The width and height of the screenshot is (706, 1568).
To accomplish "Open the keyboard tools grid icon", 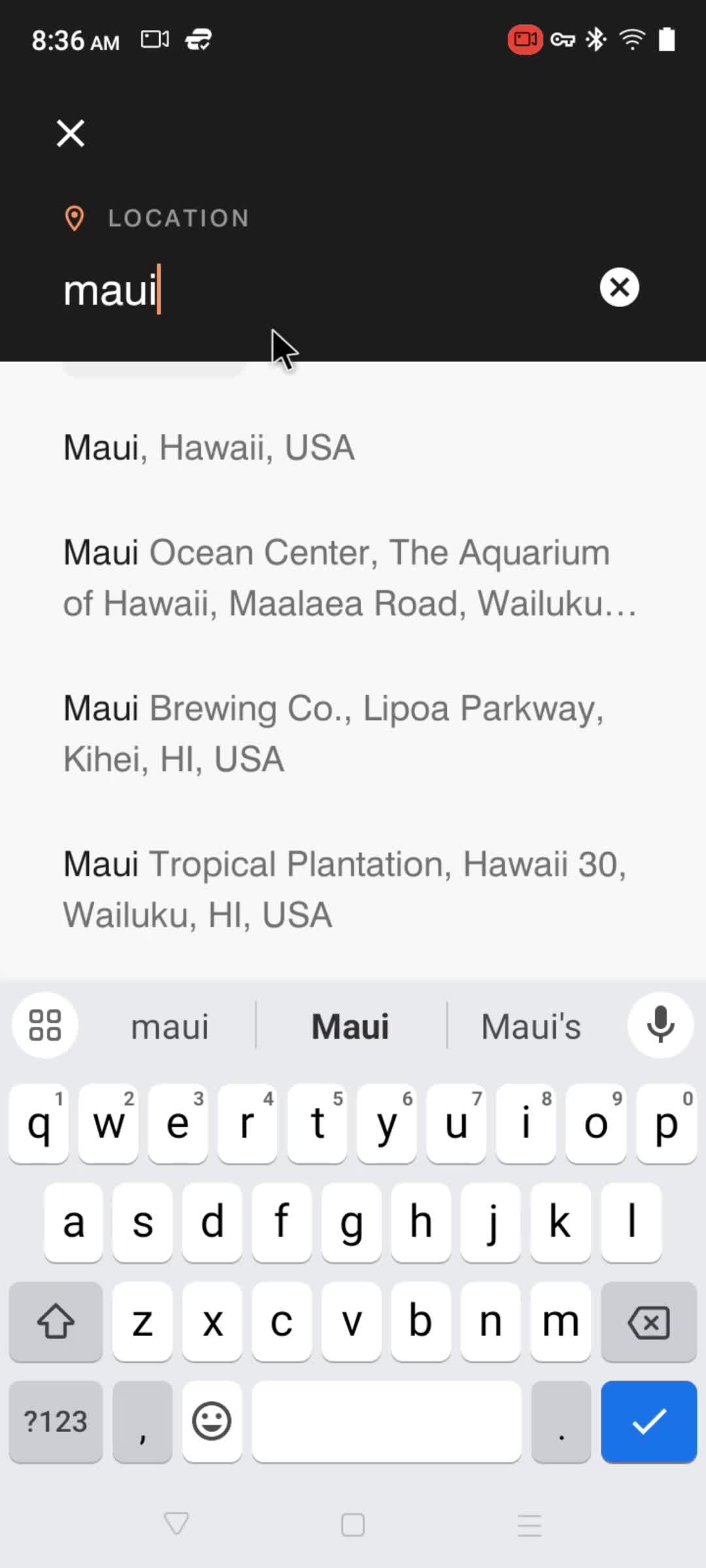I will pos(45,1025).
